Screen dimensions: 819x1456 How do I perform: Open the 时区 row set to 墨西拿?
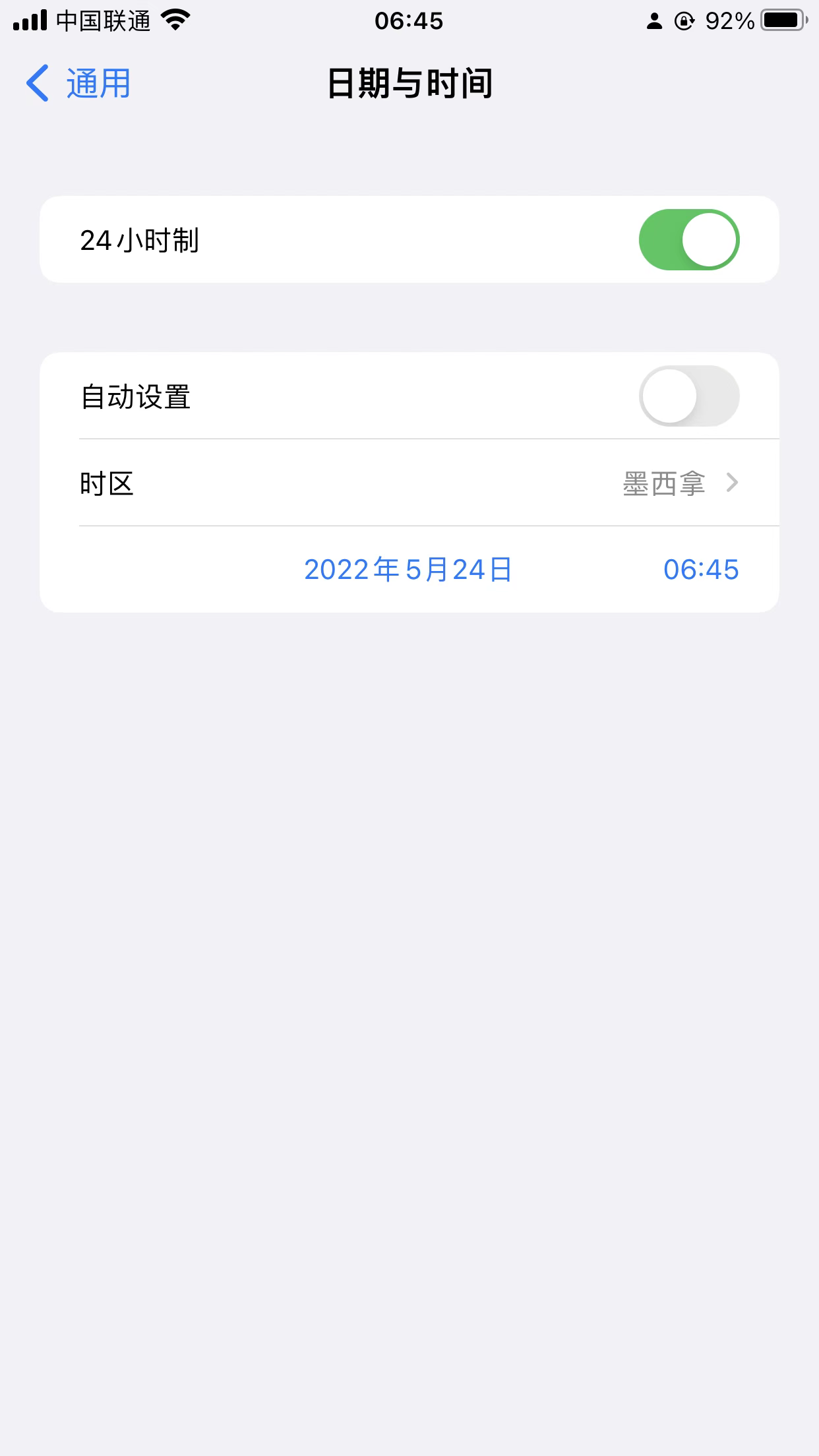tap(409, 483)
